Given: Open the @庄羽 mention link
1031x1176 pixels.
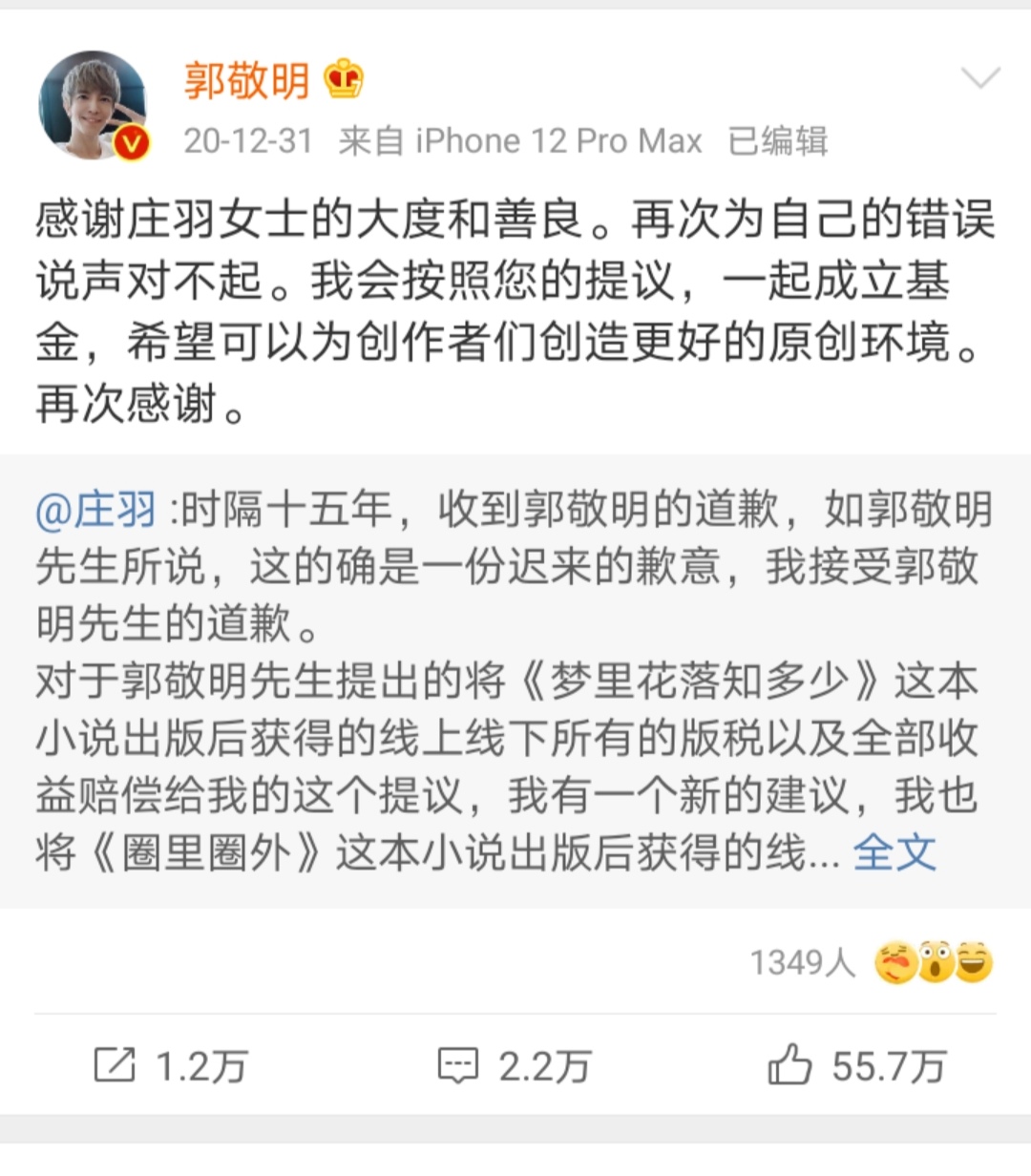Looking at the screenshot, I should tap(95, 511).
